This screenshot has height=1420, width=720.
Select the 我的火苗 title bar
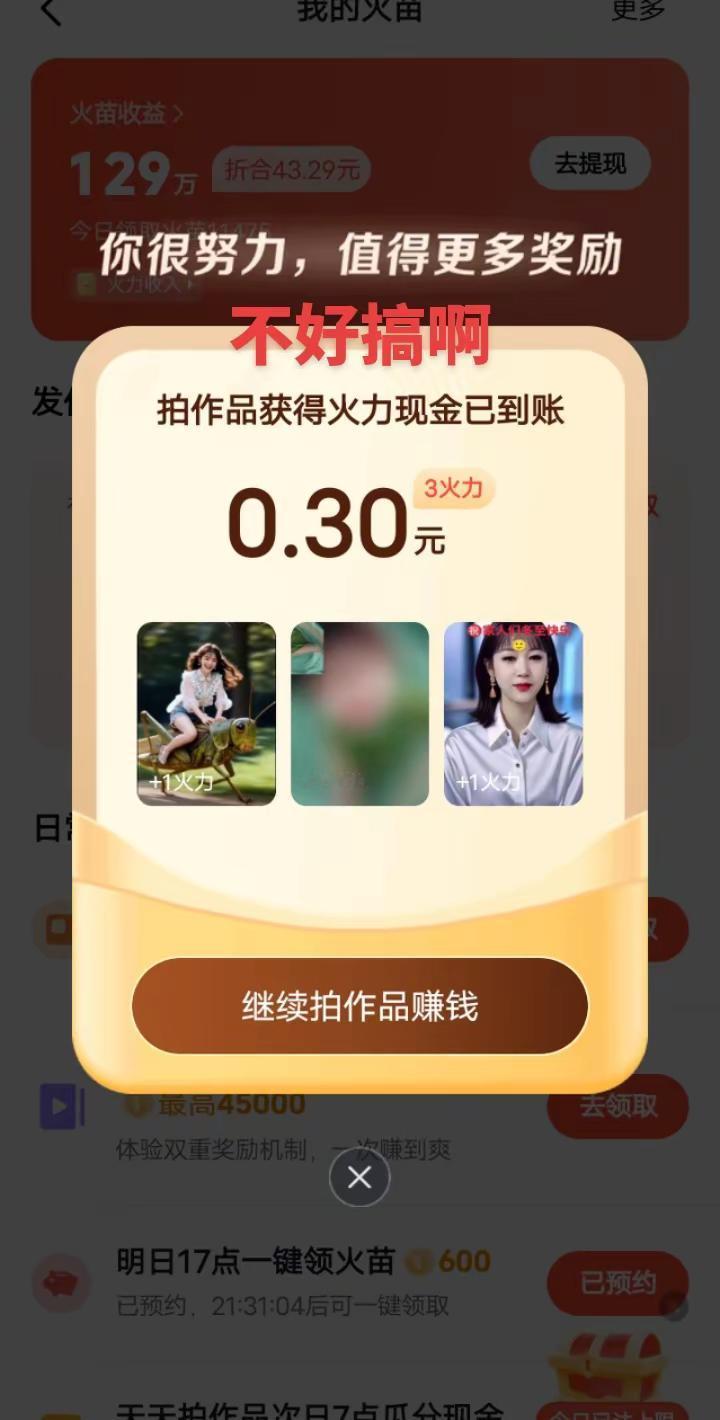pos(359,12)
